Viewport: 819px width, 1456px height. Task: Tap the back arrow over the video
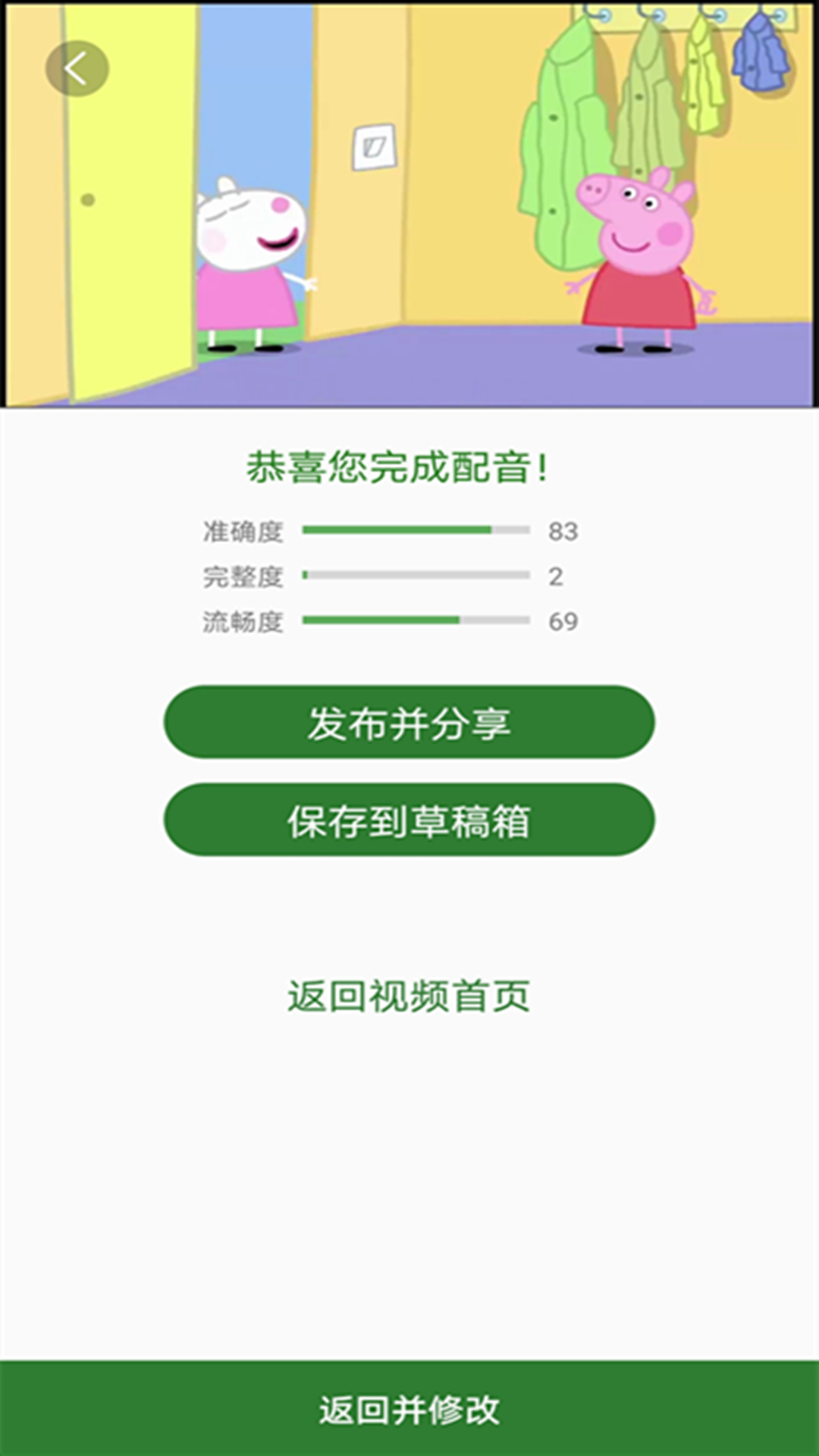click(x=77, y=69)
